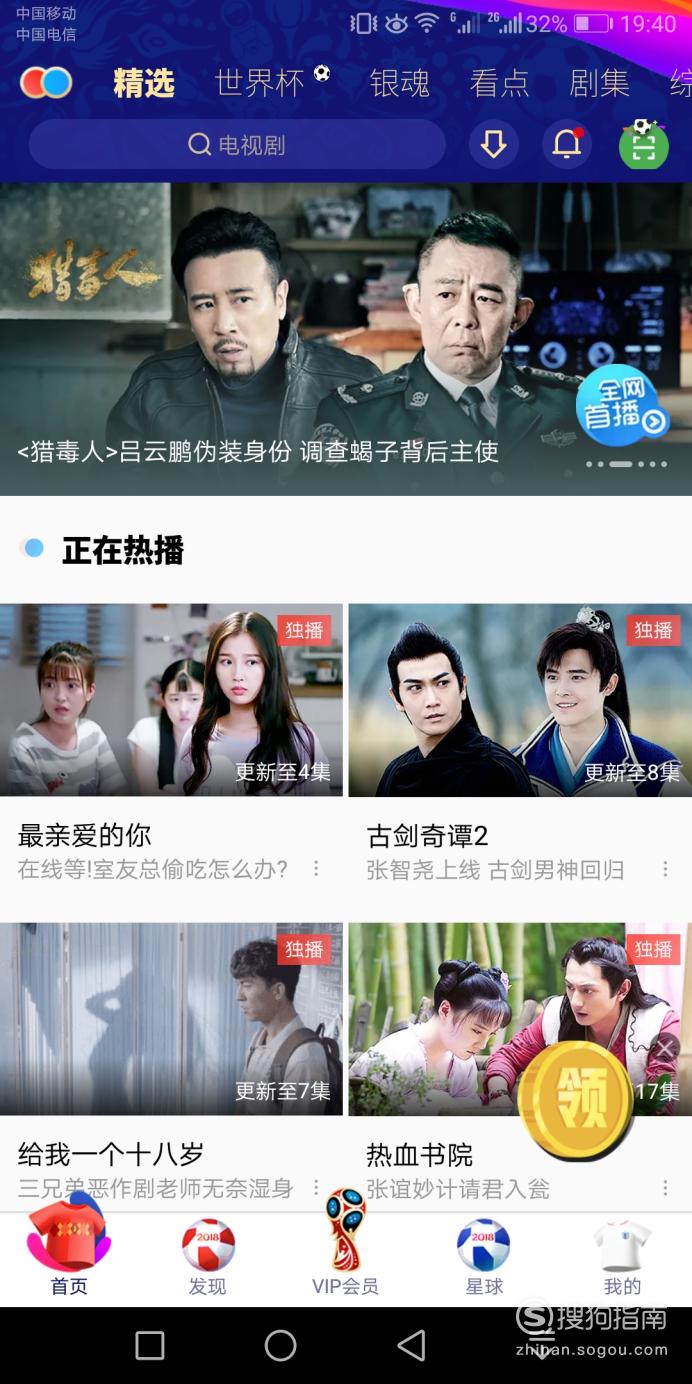Open more options for 古剑奇谭2

point(665,869)
